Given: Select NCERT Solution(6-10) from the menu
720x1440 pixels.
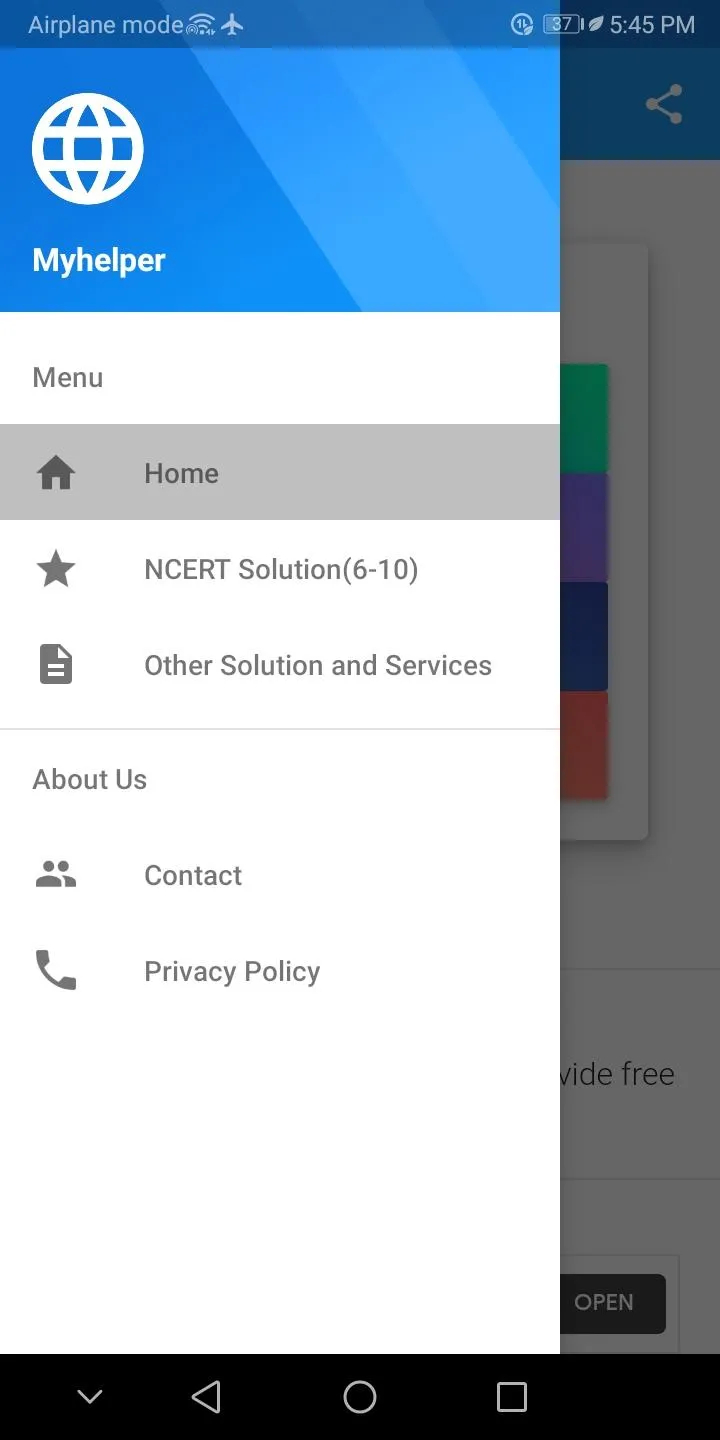Looking at the screenshot, I should pos(281,568).
